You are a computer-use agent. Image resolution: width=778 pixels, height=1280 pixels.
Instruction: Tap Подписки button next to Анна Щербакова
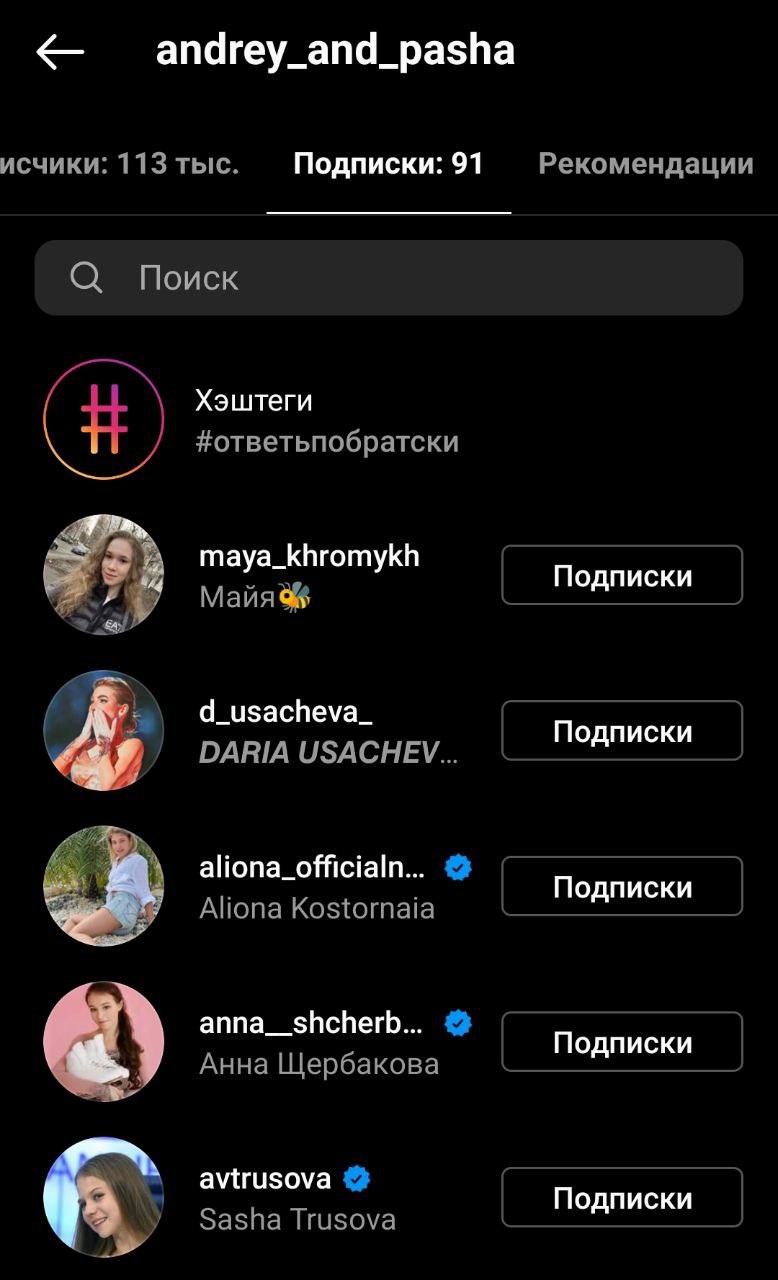(x=622, y=1042)
